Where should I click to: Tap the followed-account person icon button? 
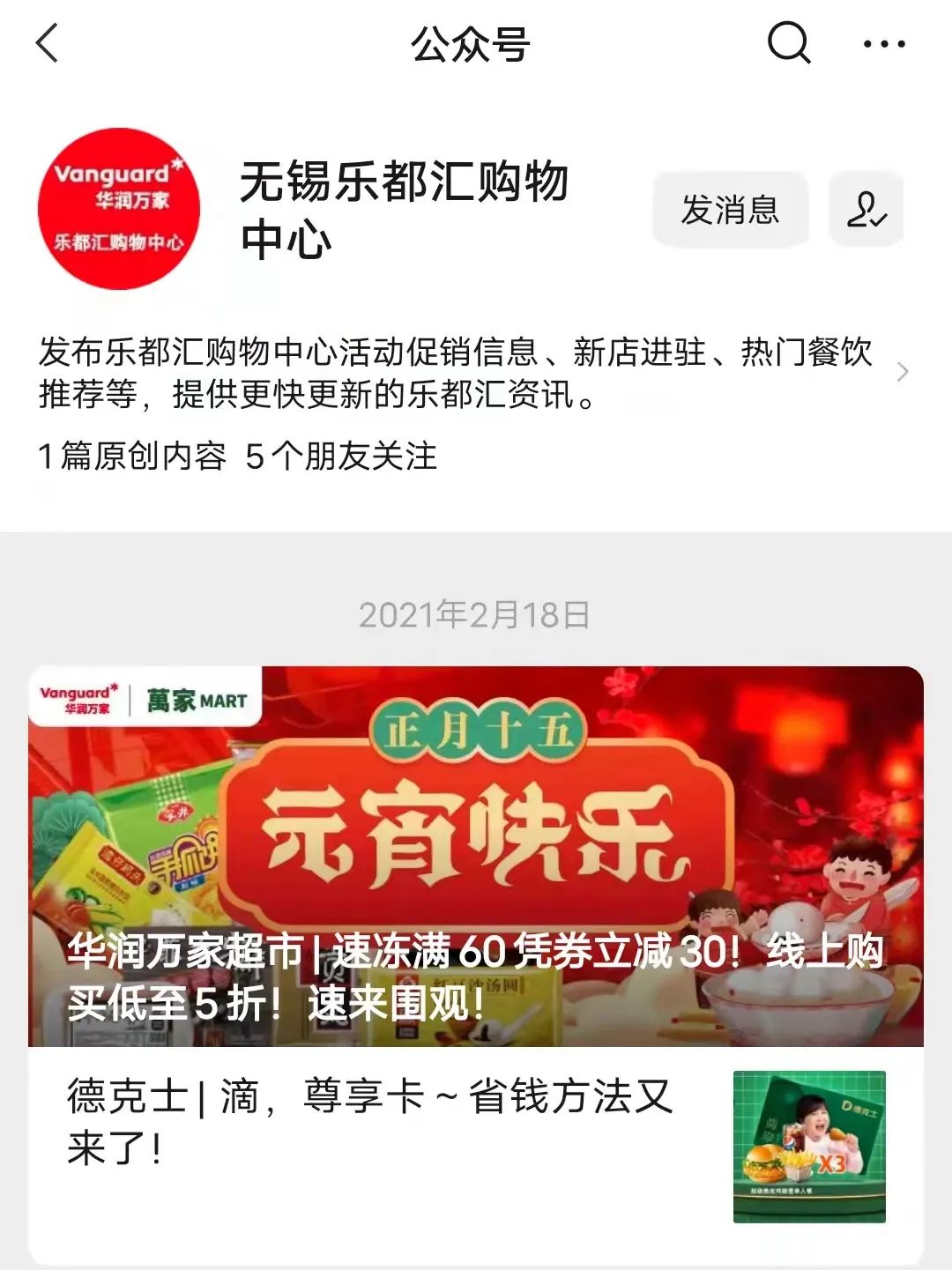pos(866,210)
